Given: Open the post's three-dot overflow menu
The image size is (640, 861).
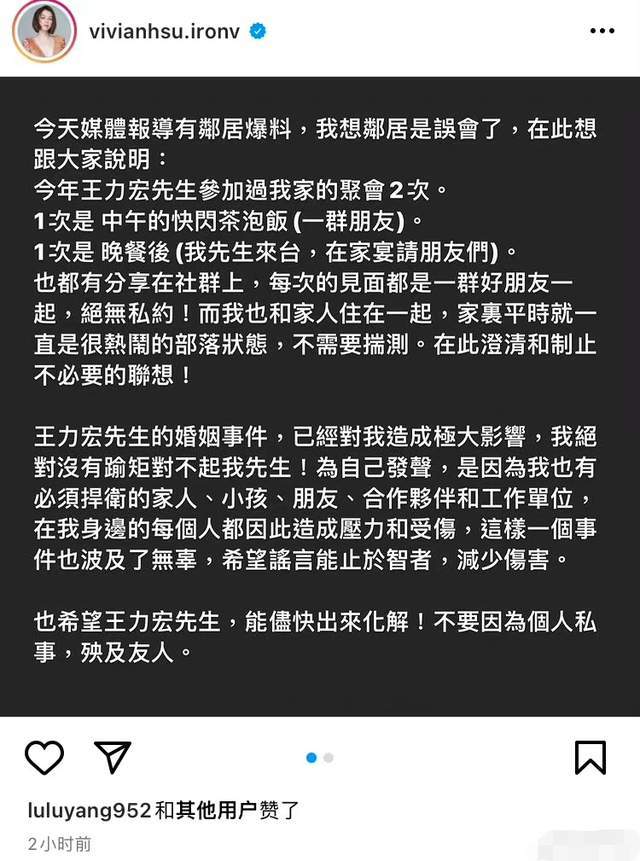Looking at the screenshot, I should [x=602, y=31].
